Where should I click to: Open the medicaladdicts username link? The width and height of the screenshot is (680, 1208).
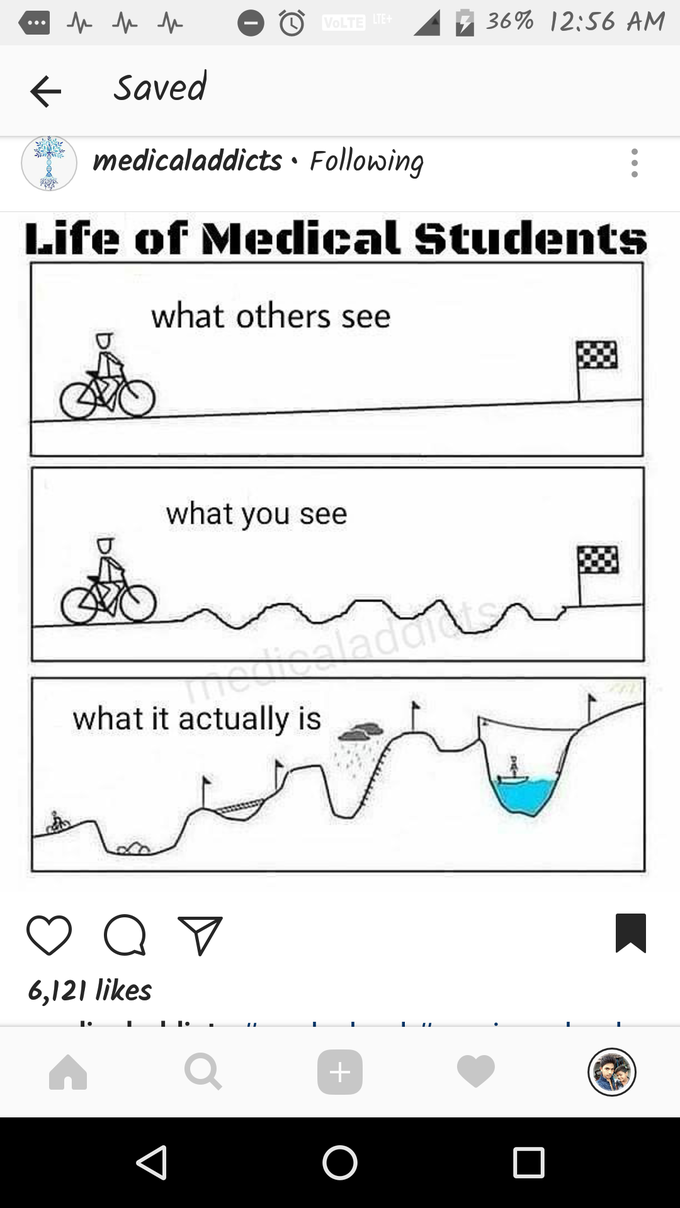tap(187, 161)
